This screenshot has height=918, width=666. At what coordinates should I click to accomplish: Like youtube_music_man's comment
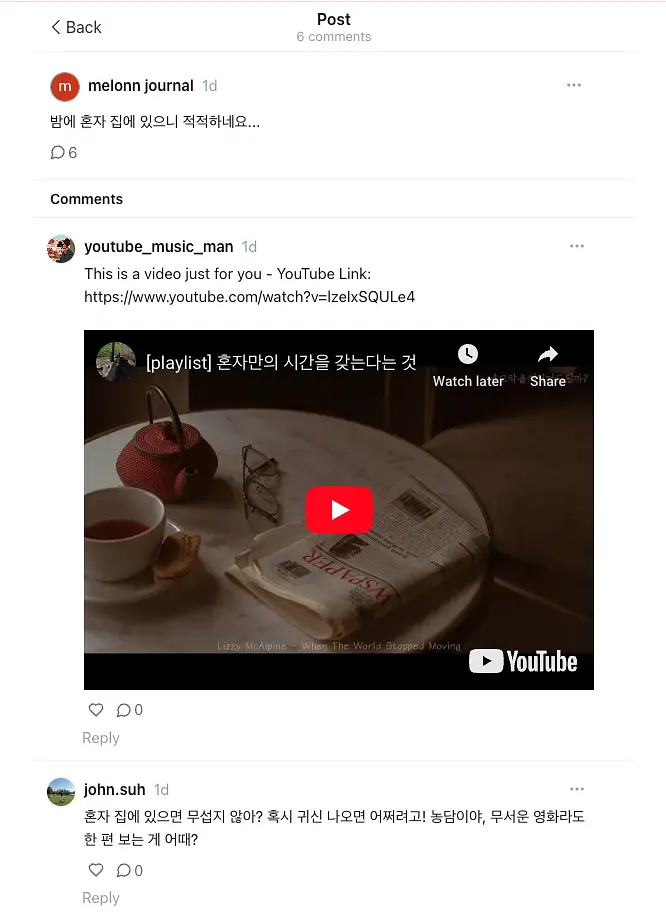pyautogui.click(x=96, y=710)
